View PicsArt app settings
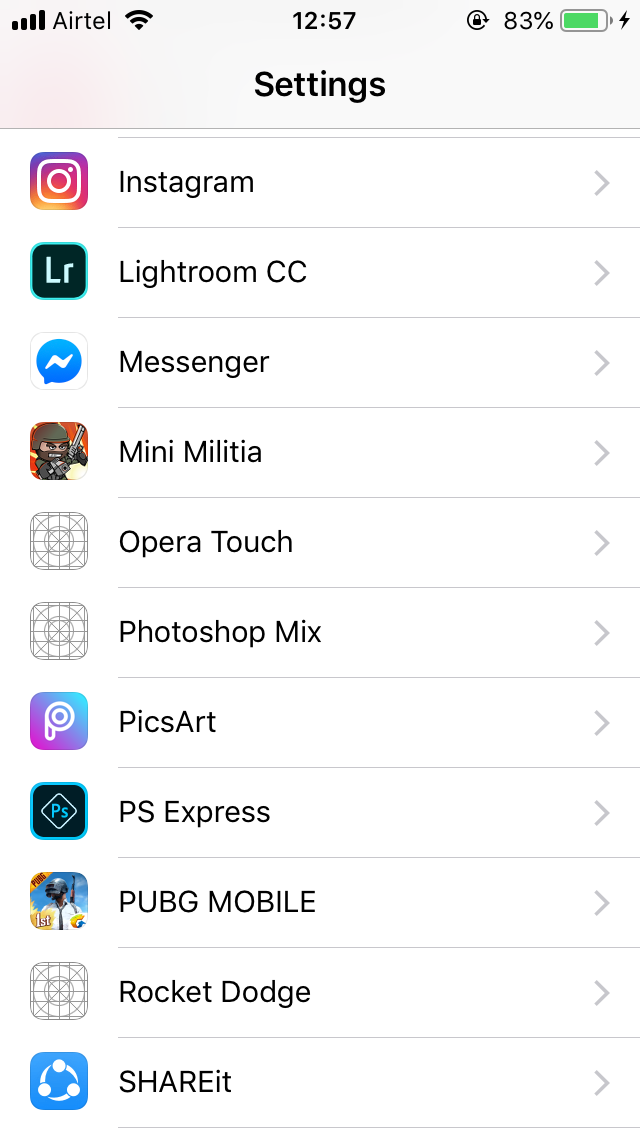This screenshot has height=1136, width=640. pyautogui.click(x=320, y=722)
